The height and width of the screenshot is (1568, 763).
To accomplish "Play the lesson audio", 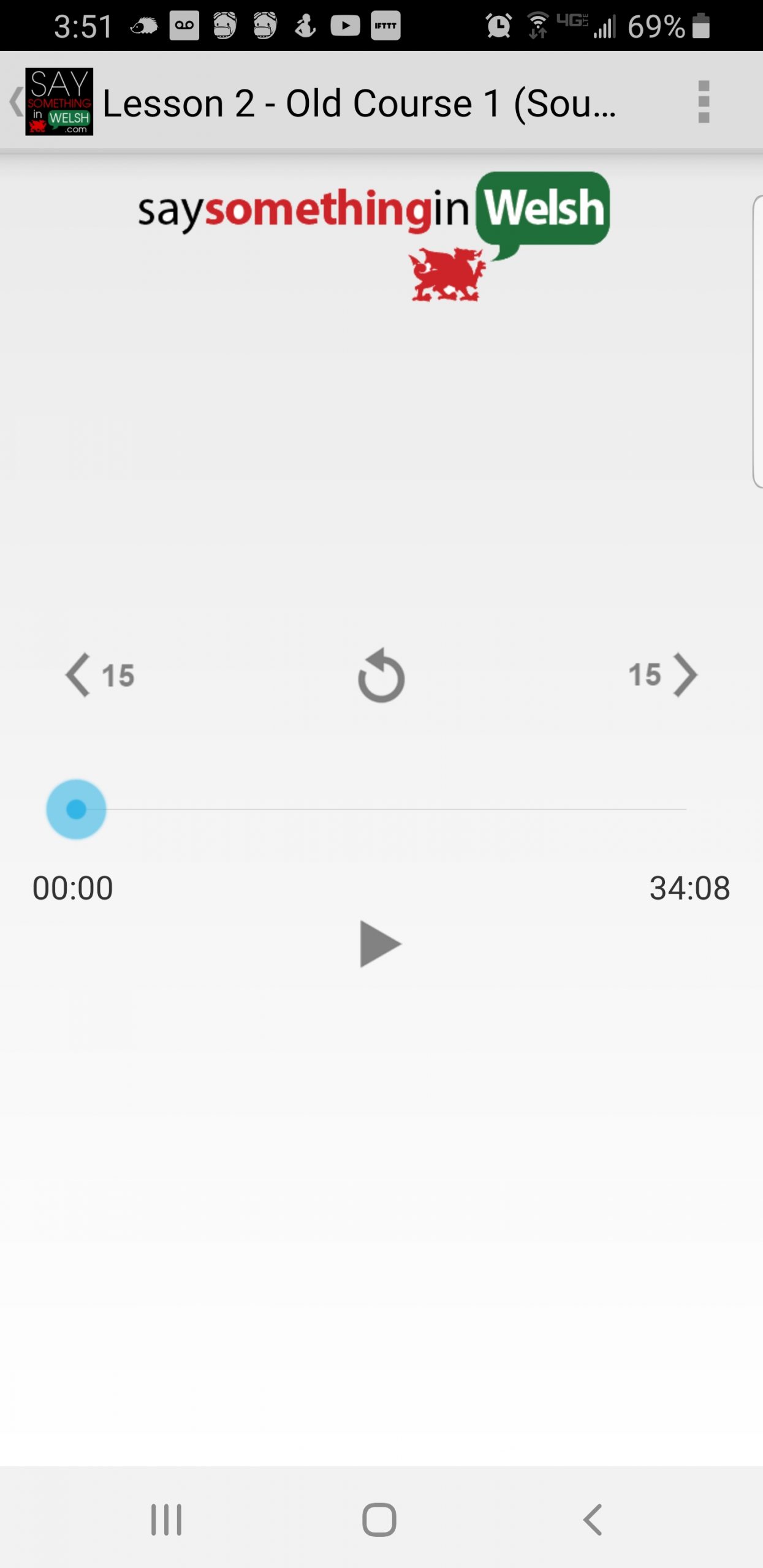I will click(x=379, y=944).
